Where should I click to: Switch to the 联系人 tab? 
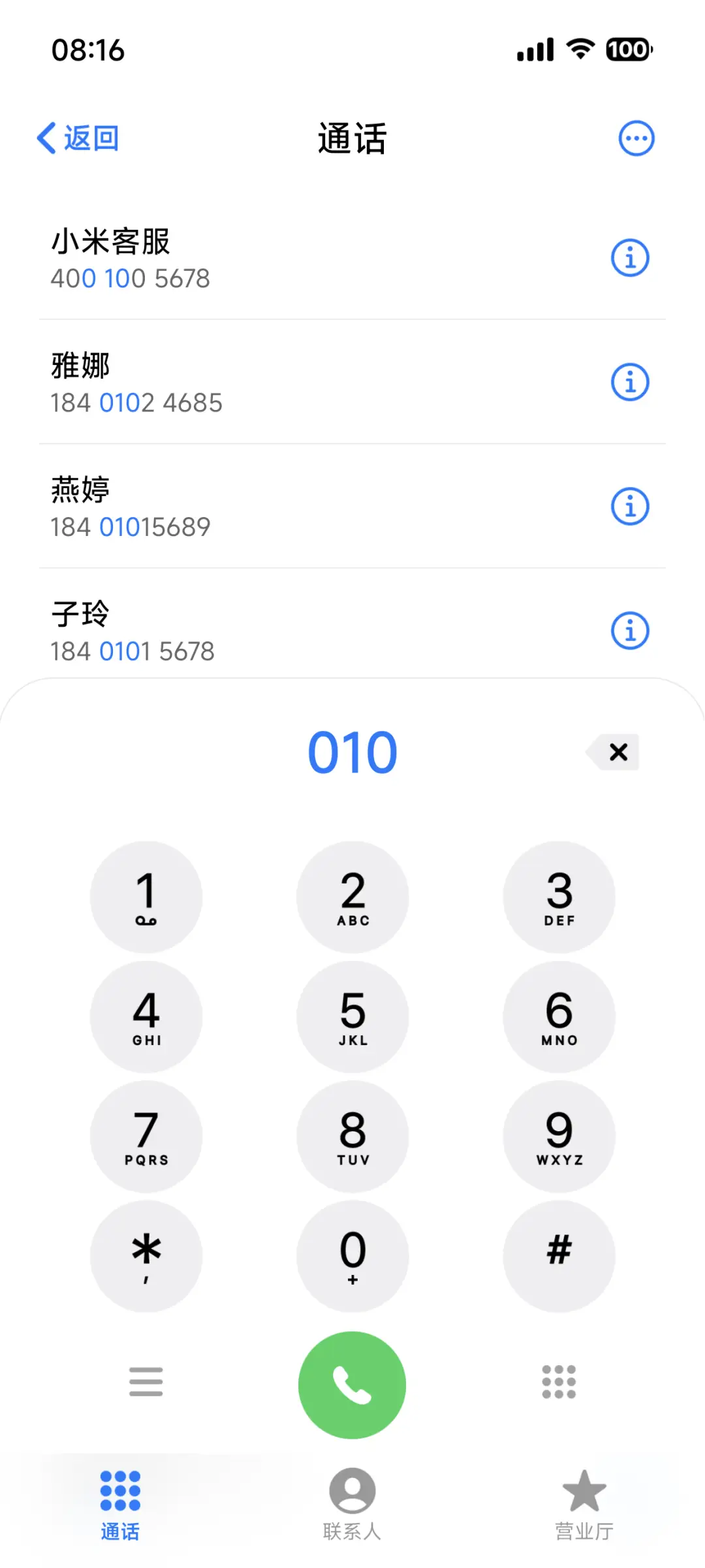point(352,1508)
